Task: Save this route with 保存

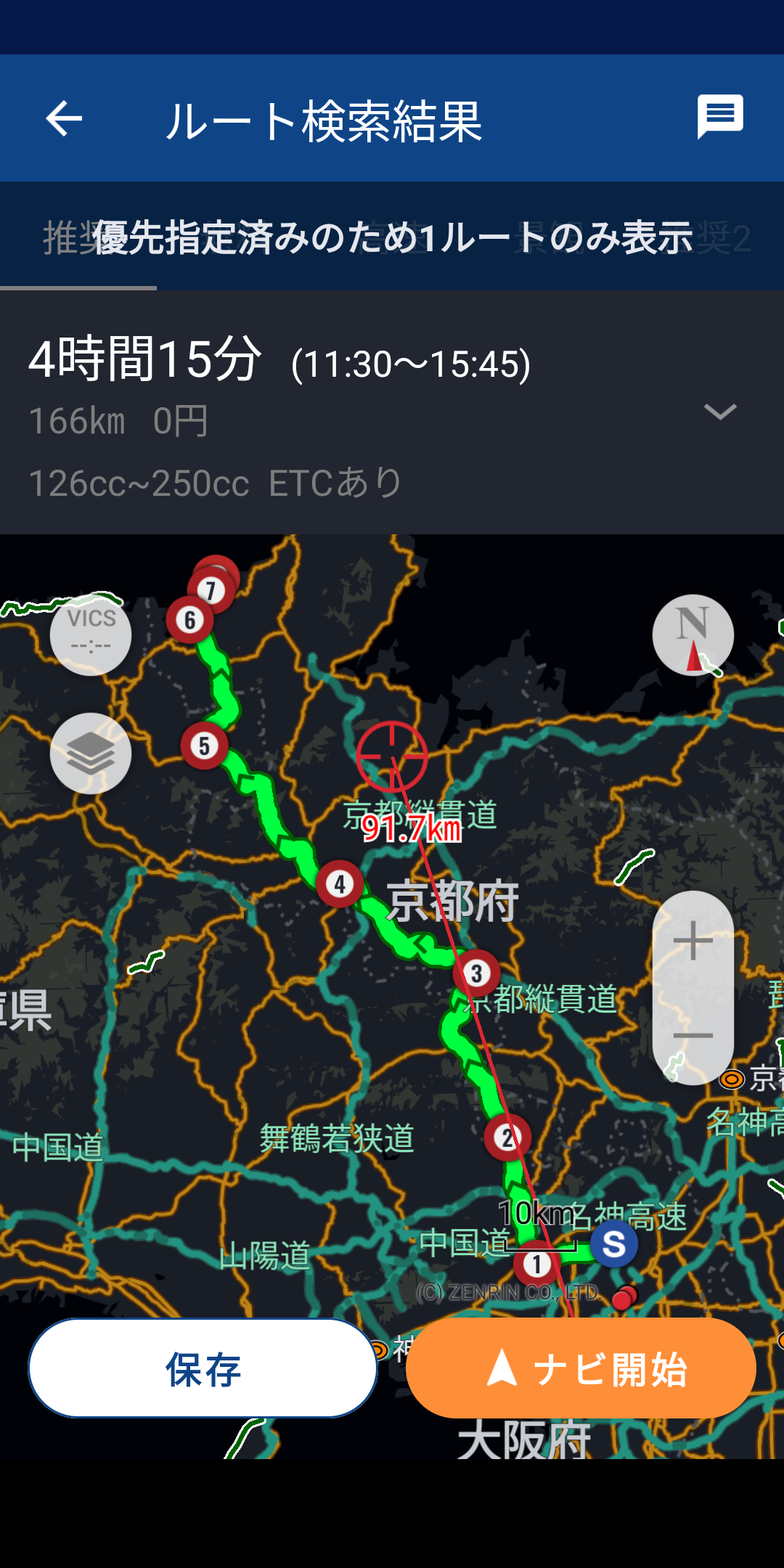Action: tap(203, 1368)
